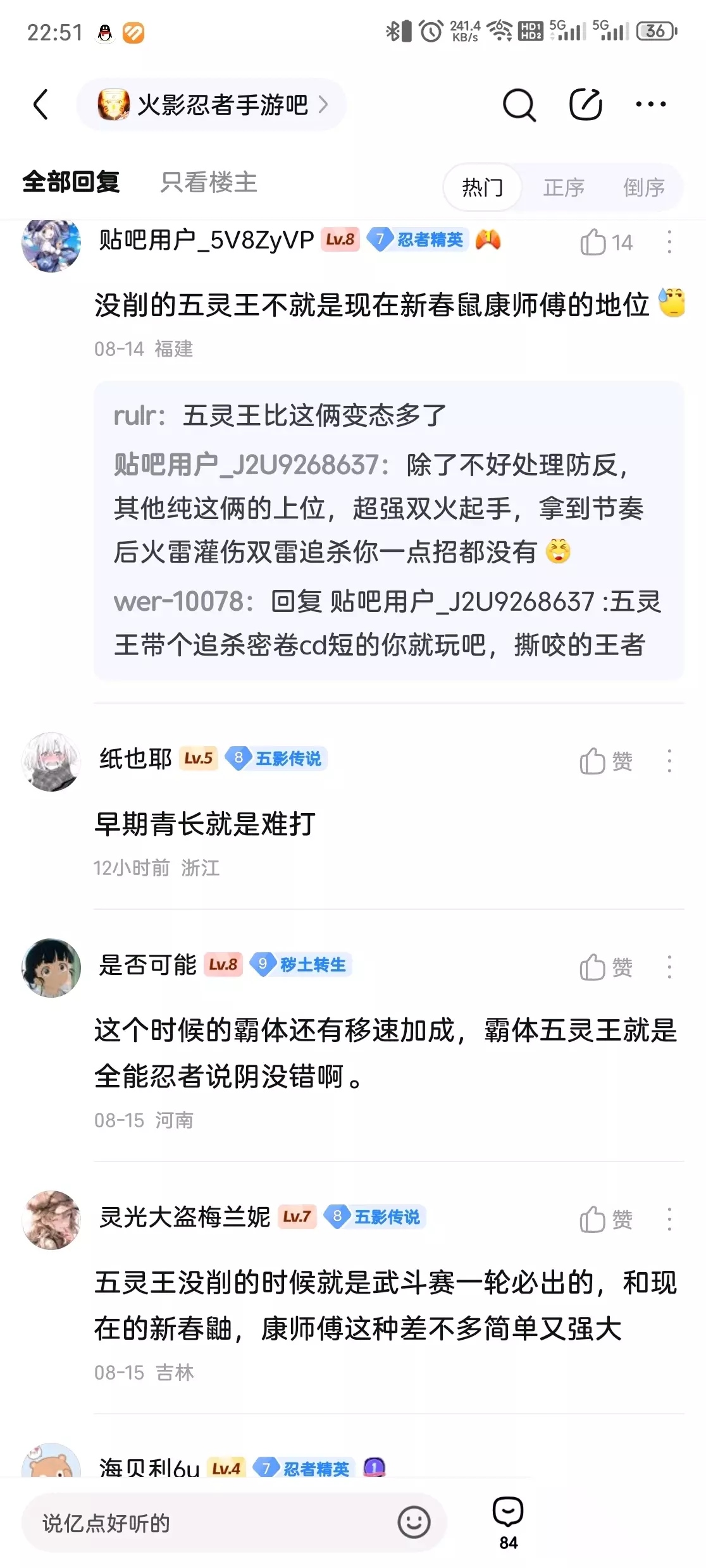
Task: Go back using the top-left arrow
Action: [x=40, y=104]
